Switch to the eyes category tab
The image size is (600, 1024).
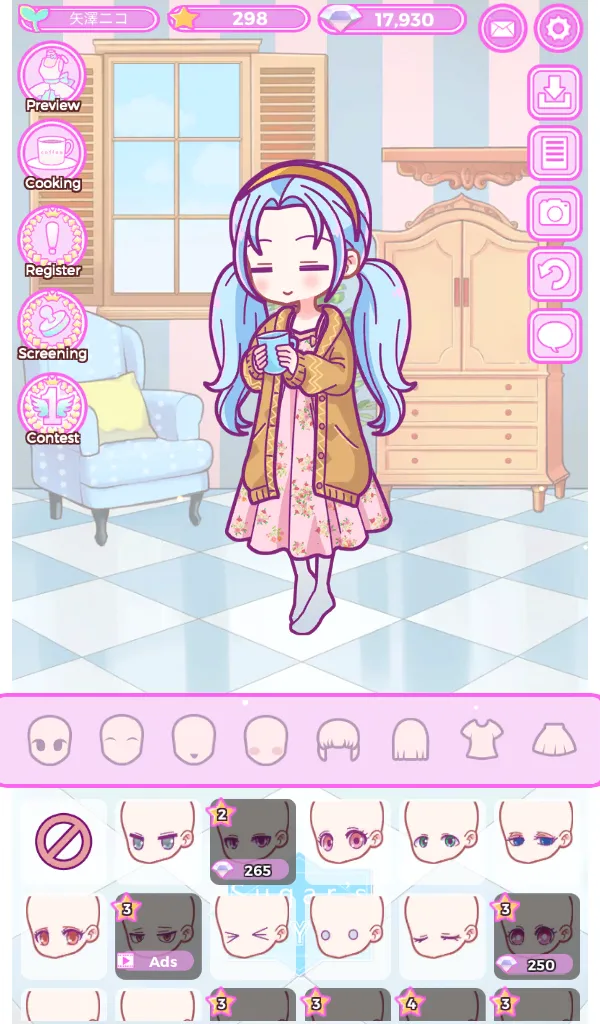tap(49, 741)
